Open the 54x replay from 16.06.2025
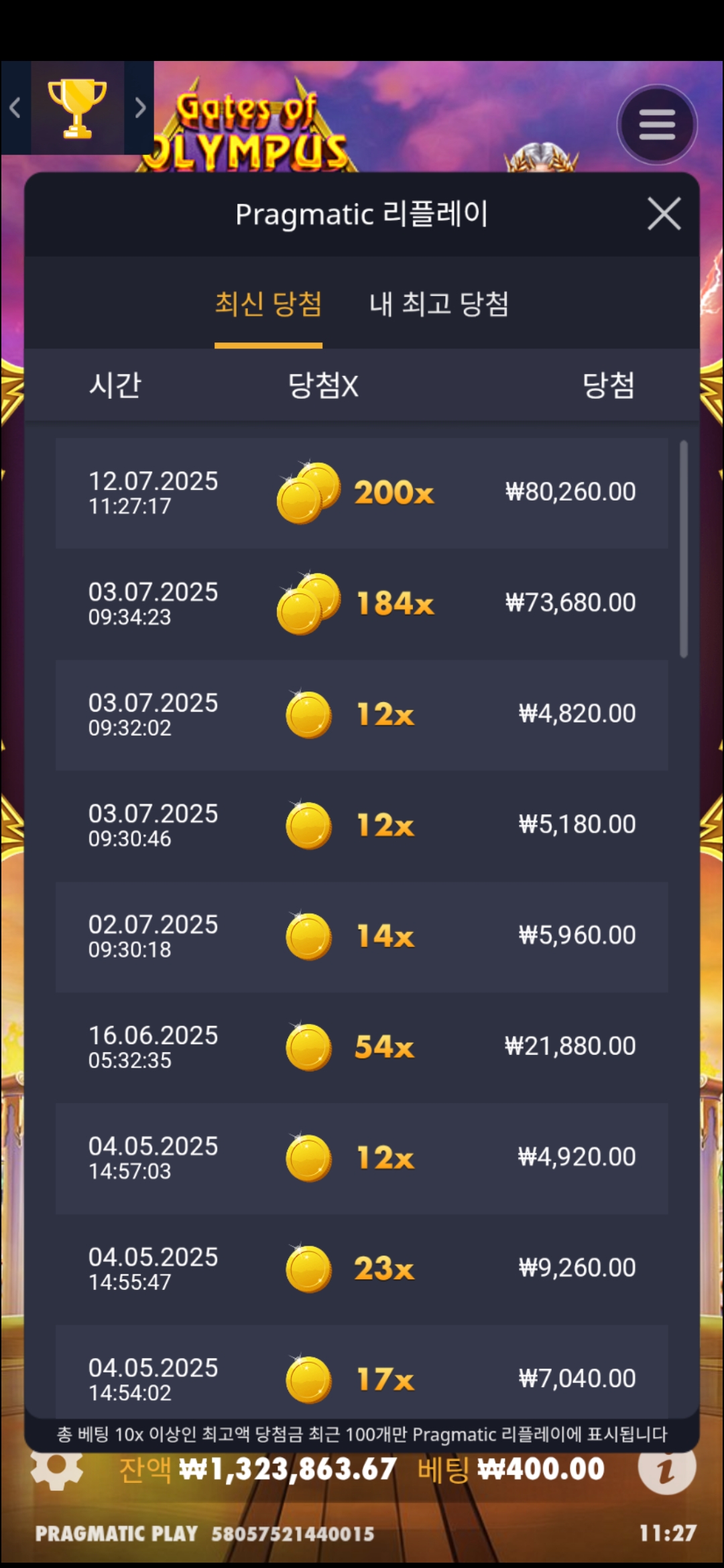Viewport: 724px width, 1568px height. coord(362,1047)
